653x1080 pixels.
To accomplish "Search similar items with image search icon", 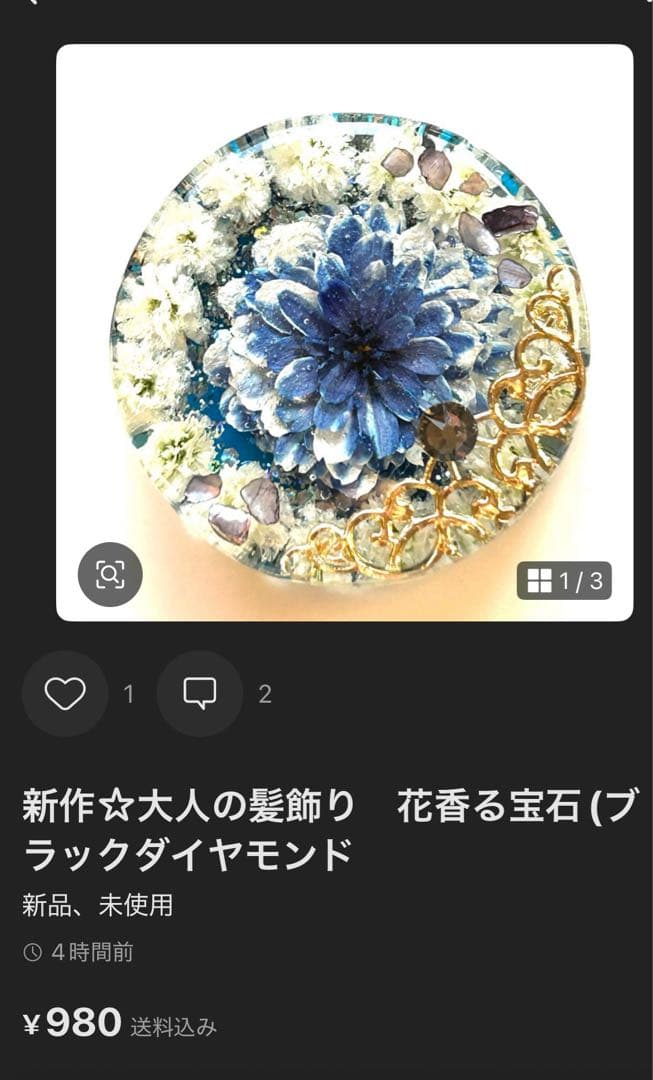I will pos(110,574).
